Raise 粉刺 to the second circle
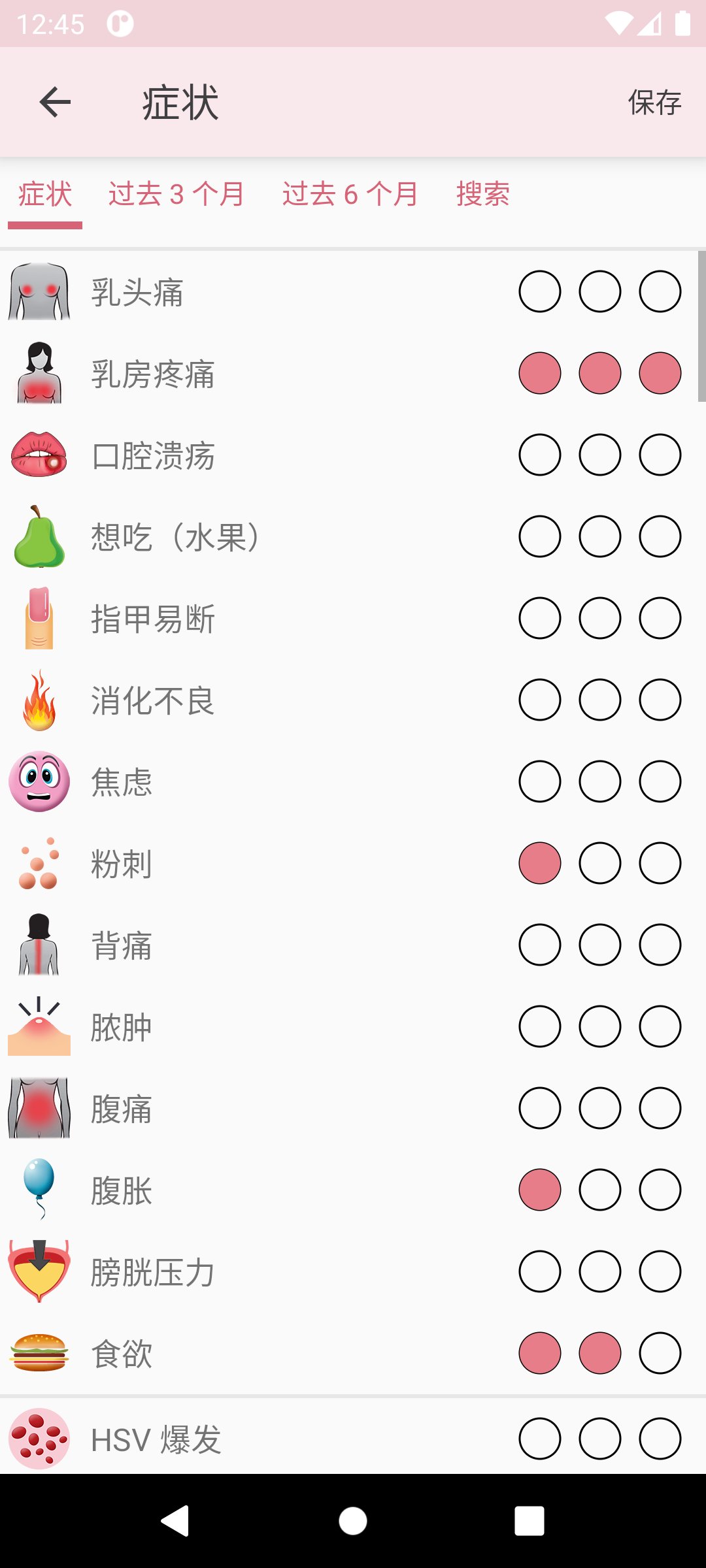The width and height of the screenshot is (706, 1568). point(599,863)
